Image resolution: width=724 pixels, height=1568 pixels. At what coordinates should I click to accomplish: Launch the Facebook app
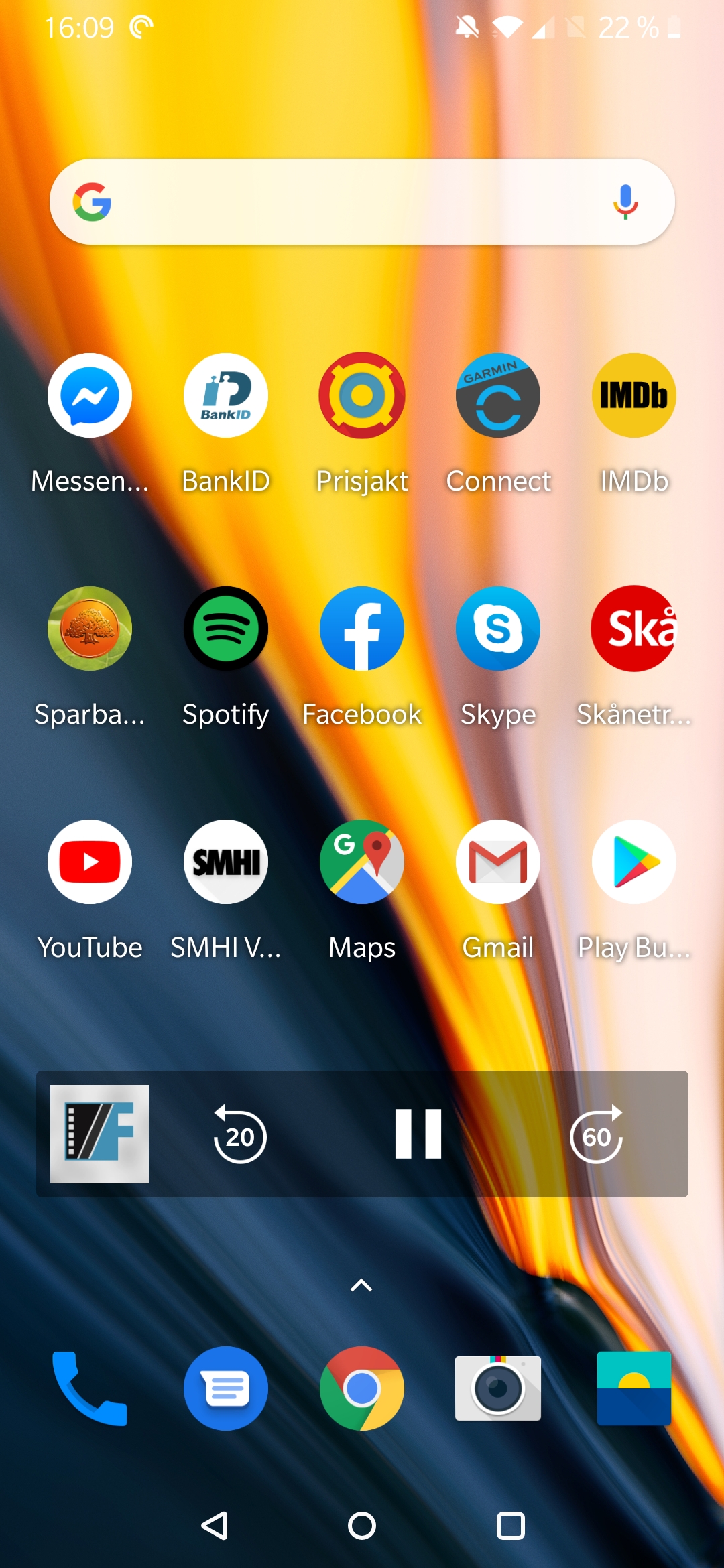(362, 629)
